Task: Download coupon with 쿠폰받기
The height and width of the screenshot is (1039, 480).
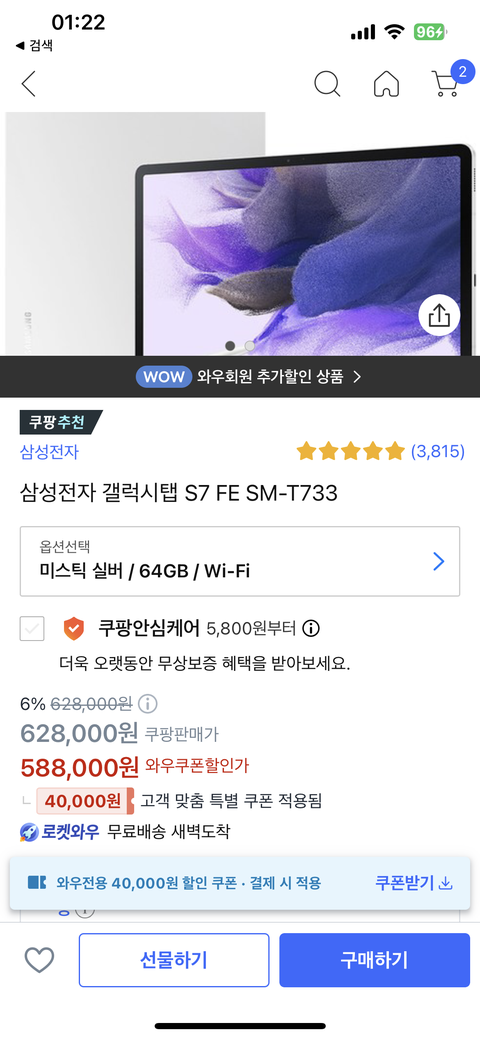Action: pyautogui.click(x=413, y=883)
